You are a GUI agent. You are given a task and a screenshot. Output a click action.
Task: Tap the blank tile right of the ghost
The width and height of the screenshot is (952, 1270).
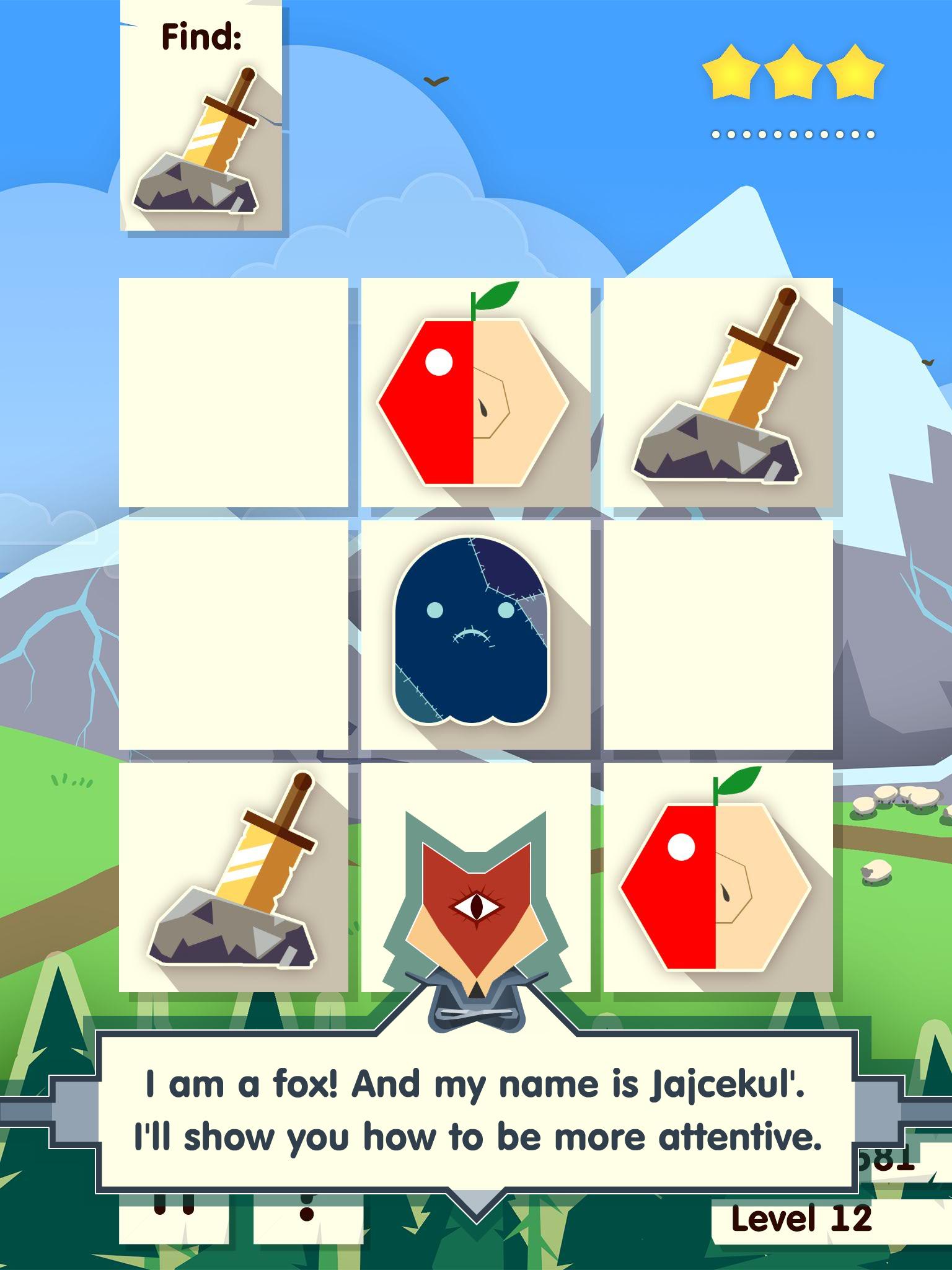tap(718, 634)
